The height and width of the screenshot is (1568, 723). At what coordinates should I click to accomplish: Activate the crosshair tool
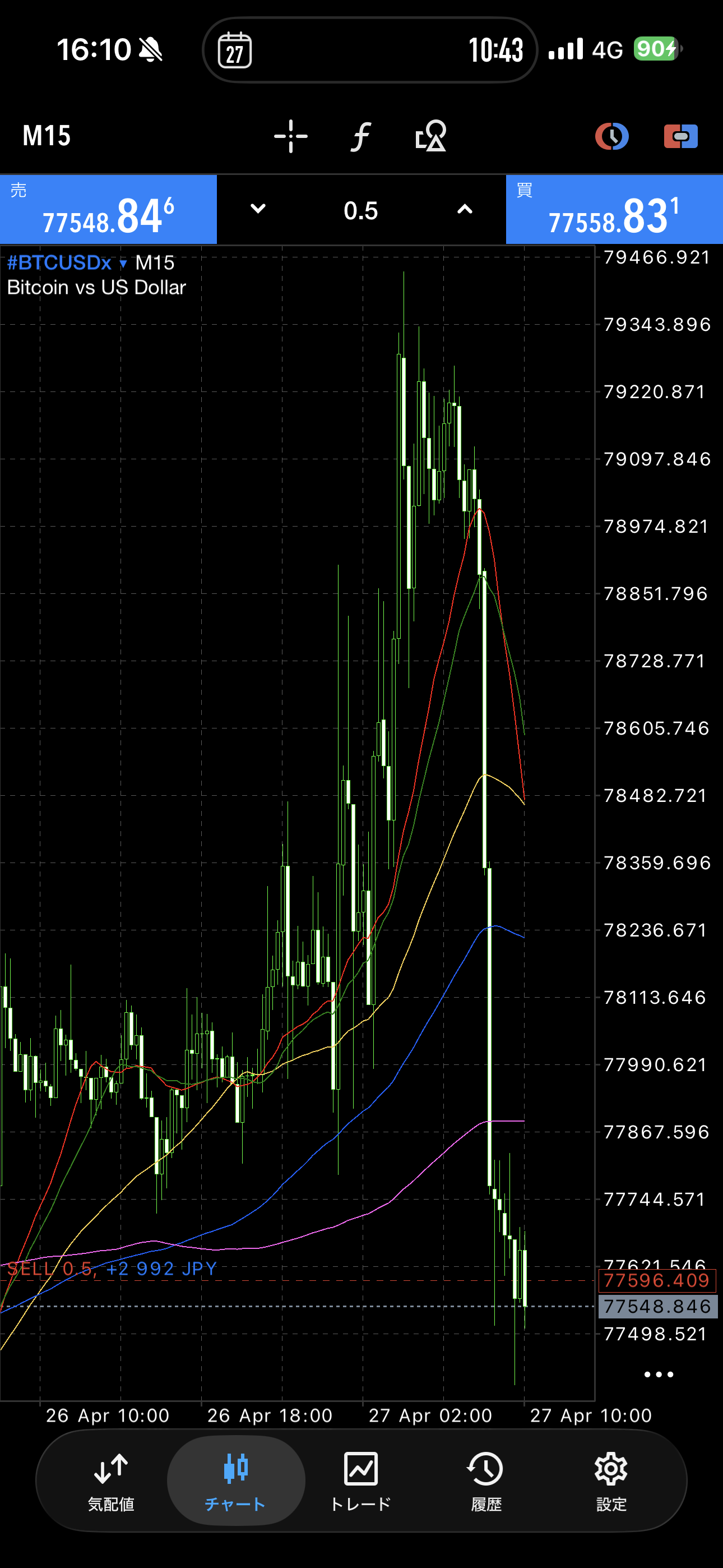(290, 136)
